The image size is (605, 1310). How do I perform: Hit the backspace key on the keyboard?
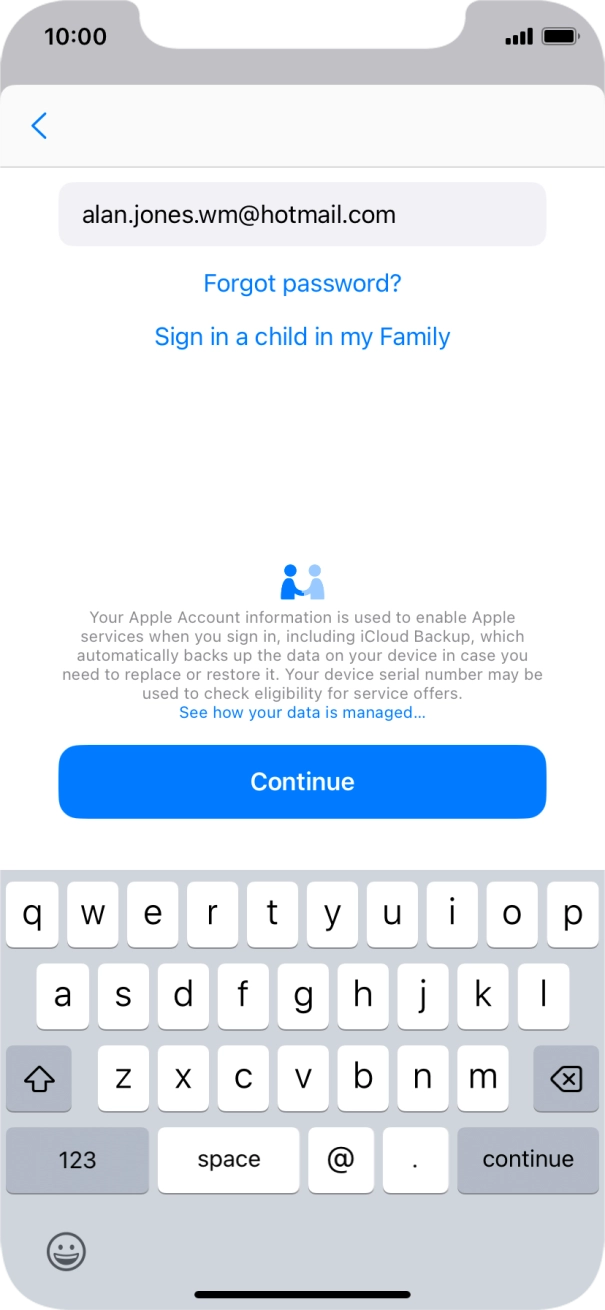click(x=566, y=1079)
